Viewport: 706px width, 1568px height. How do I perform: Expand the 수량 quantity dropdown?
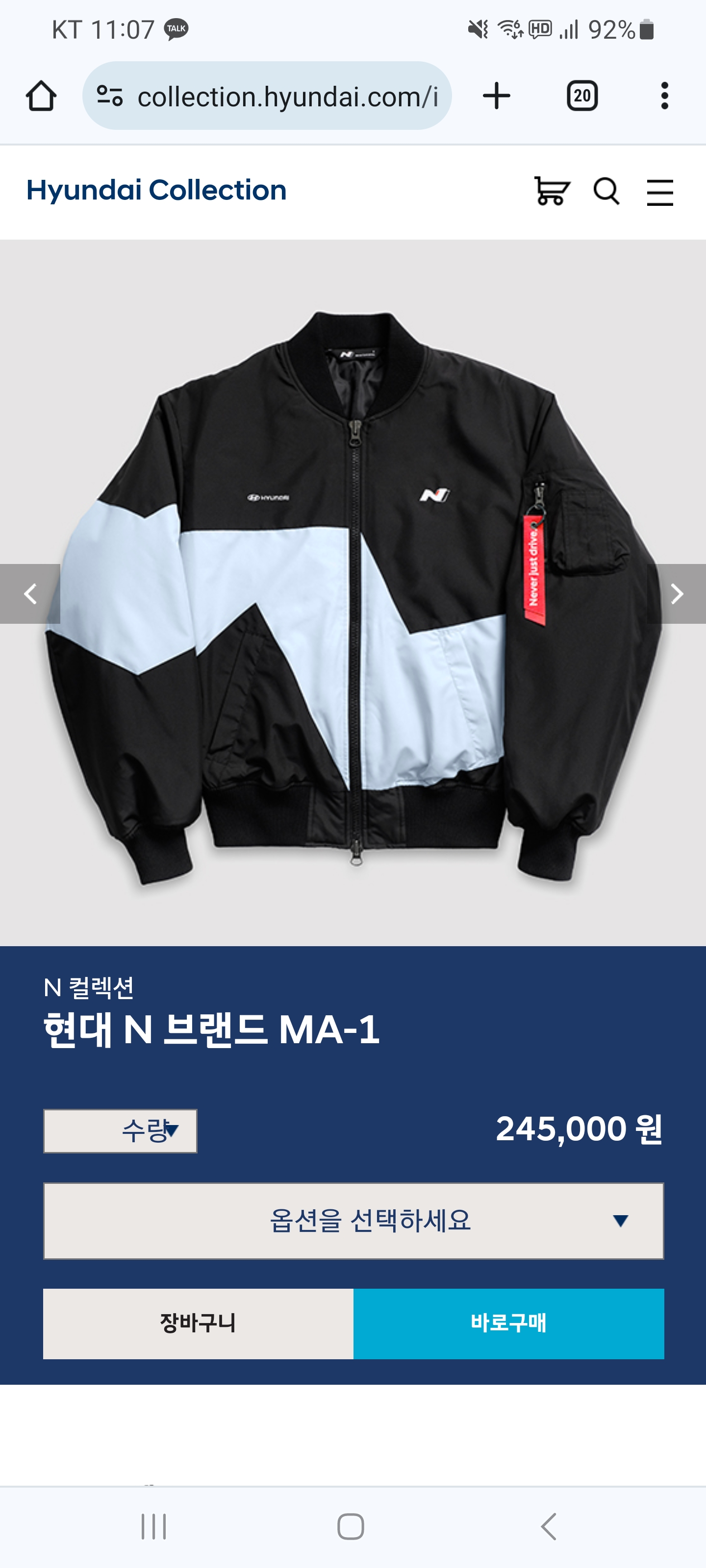point(120,1131)
